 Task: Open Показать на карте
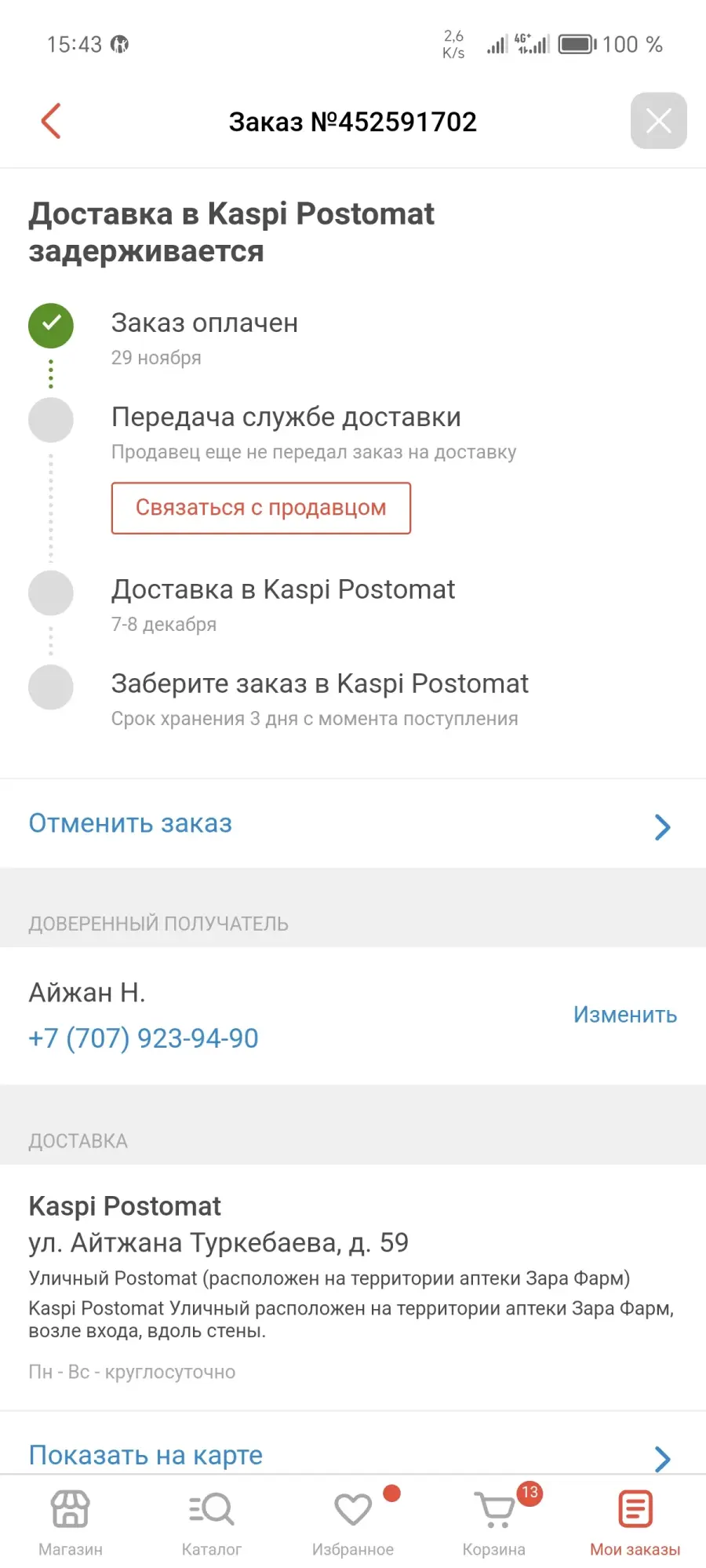click(x=353, y=1455)
